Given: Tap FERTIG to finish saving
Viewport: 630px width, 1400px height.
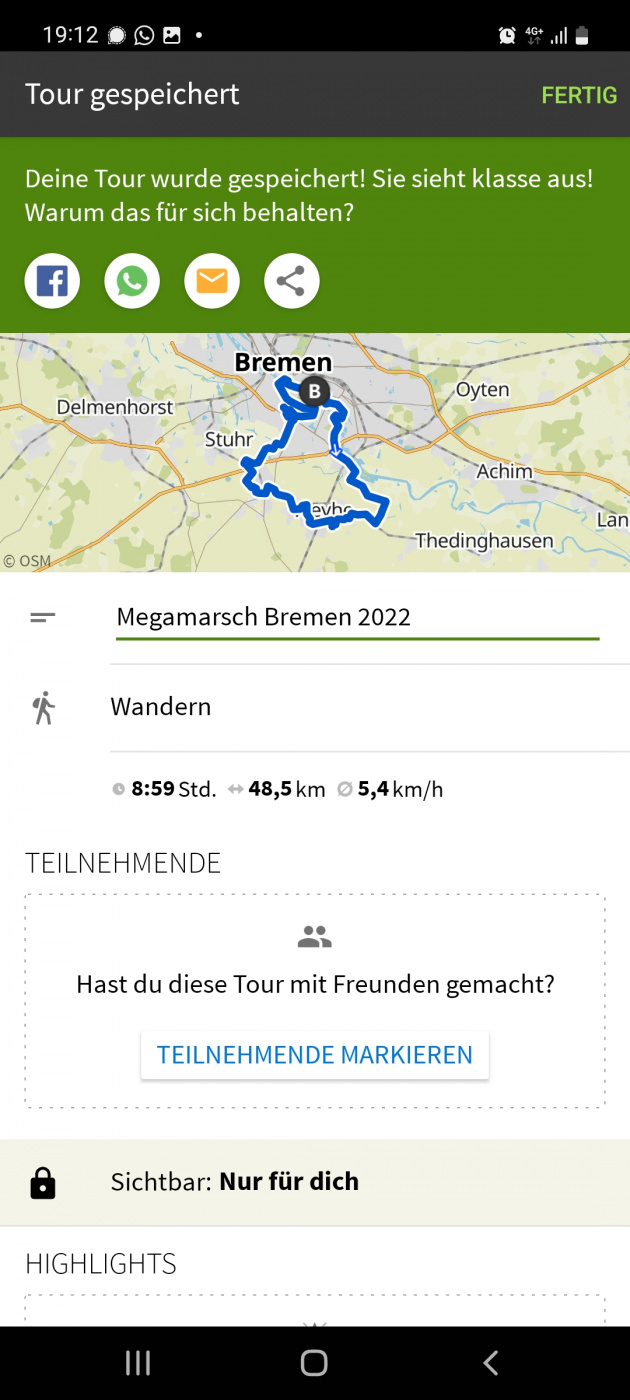Looking at the screenshot, I should pos(579,95).
